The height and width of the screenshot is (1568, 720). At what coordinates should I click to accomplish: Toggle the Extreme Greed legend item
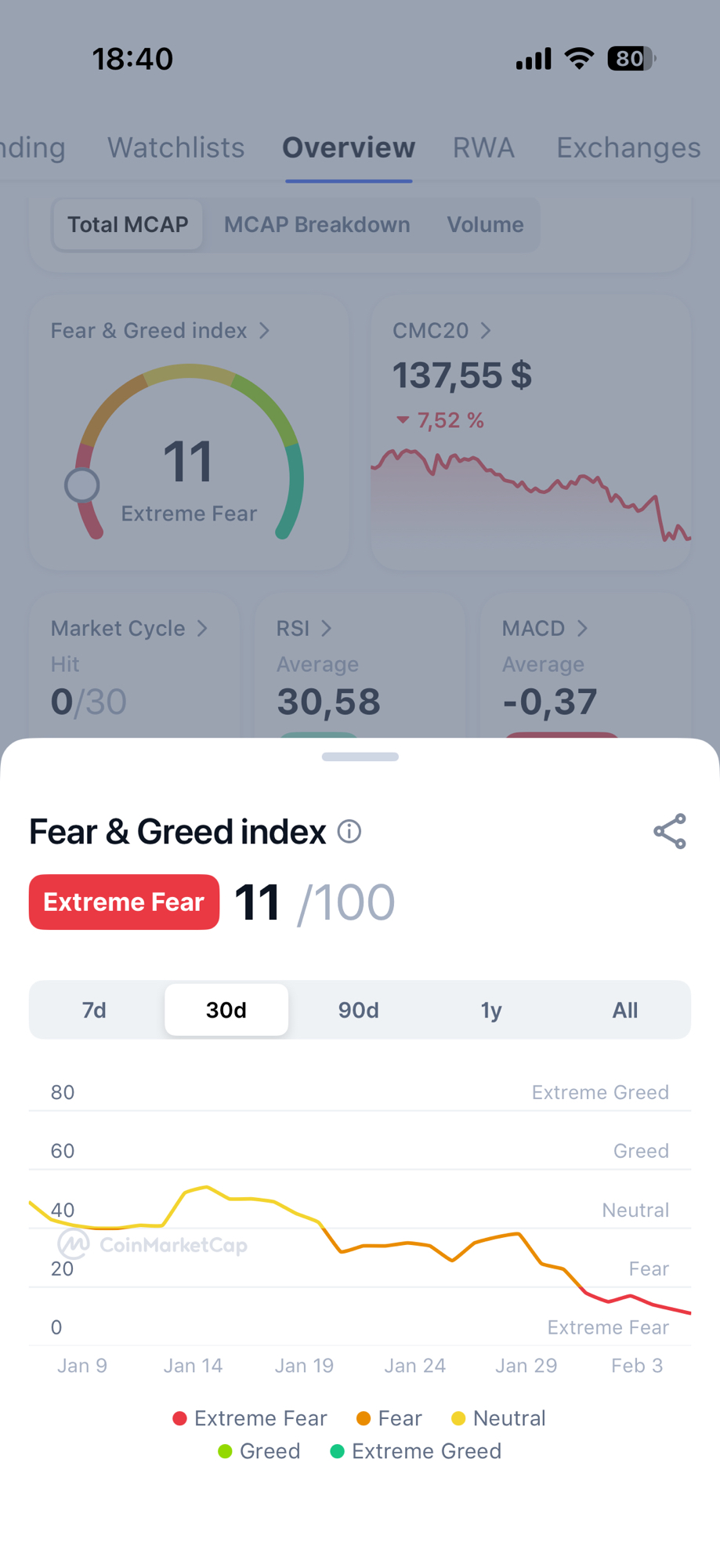tap(416, 1451)
